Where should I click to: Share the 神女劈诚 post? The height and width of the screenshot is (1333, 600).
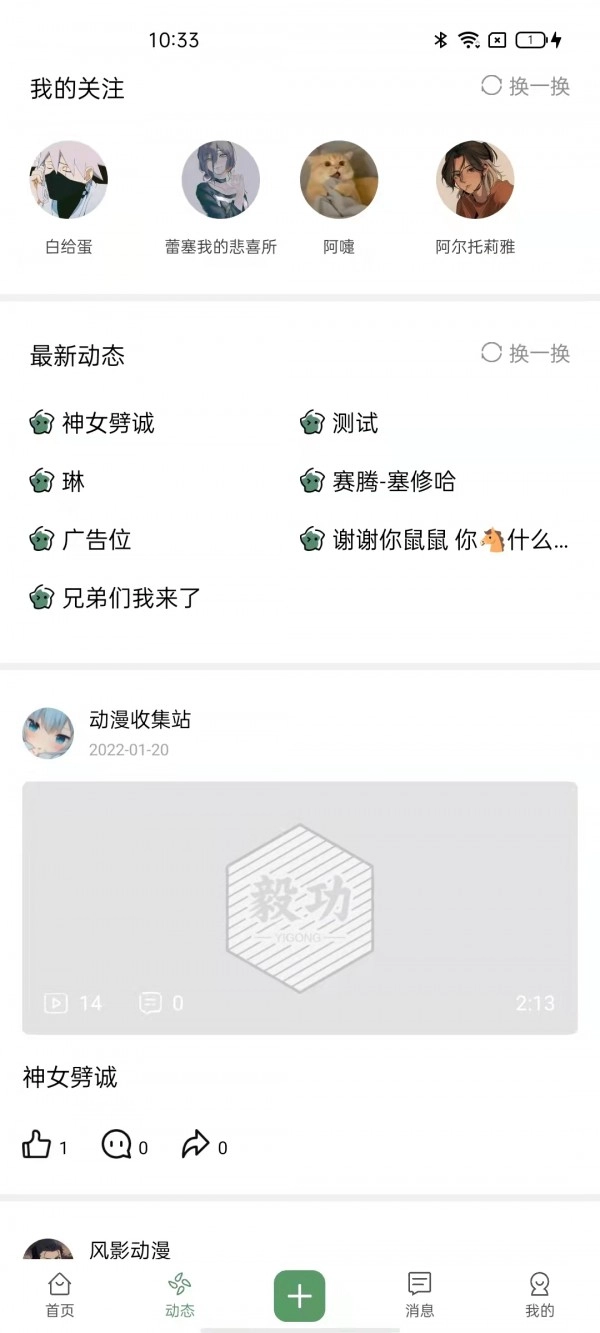coord(196,1145)
